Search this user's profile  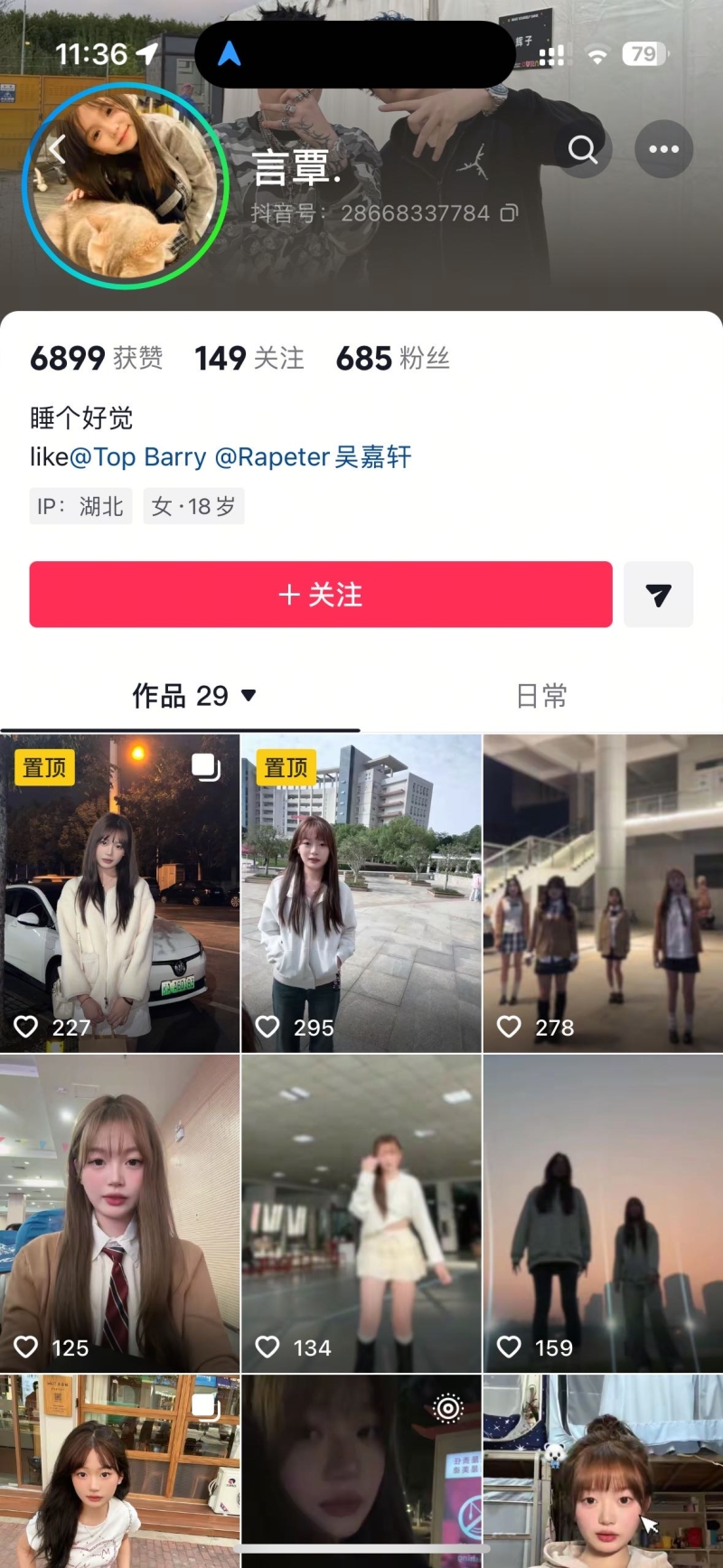(x=583, y=149)
